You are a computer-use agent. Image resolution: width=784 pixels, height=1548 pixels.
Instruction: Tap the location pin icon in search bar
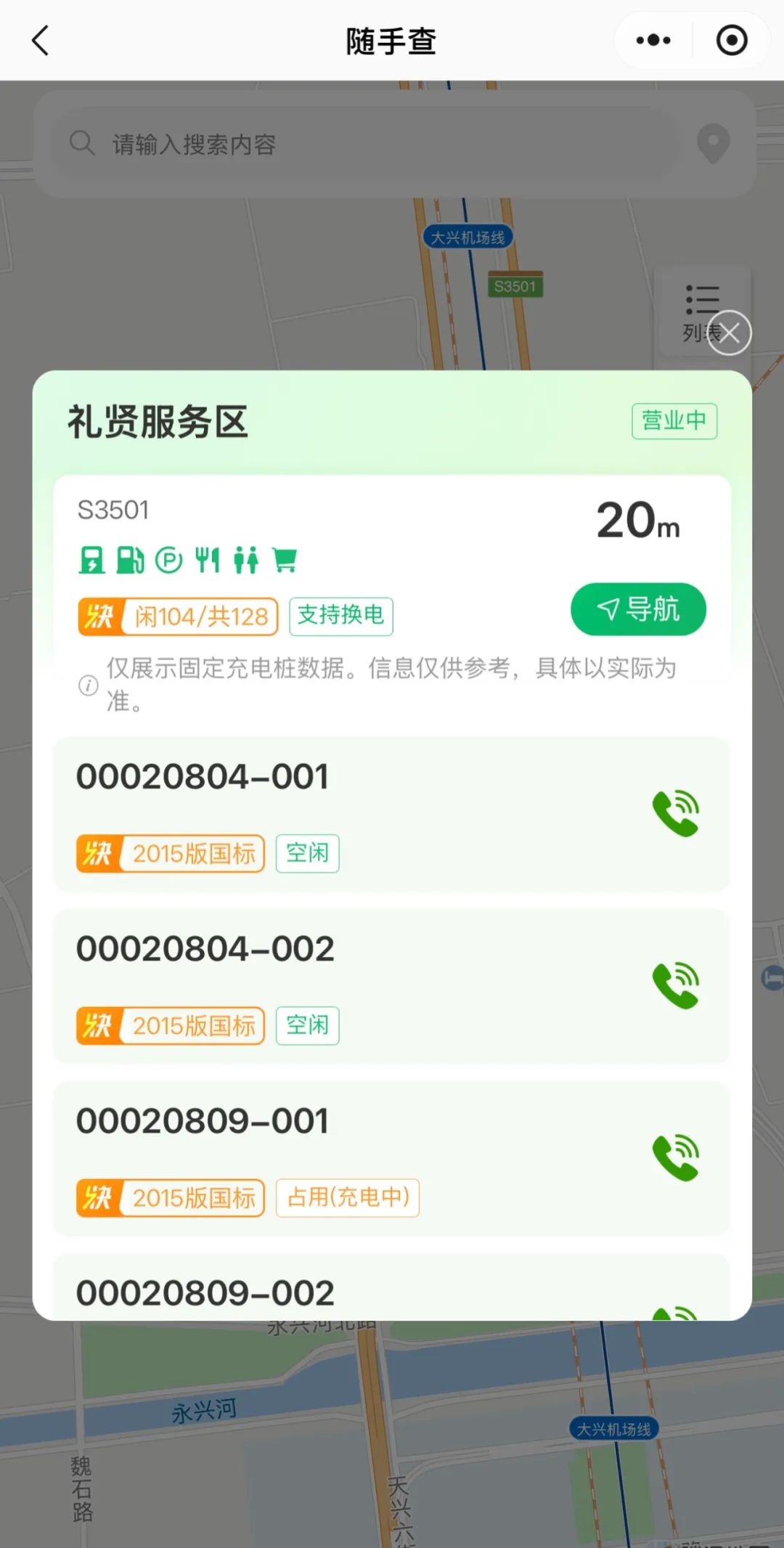711,144
